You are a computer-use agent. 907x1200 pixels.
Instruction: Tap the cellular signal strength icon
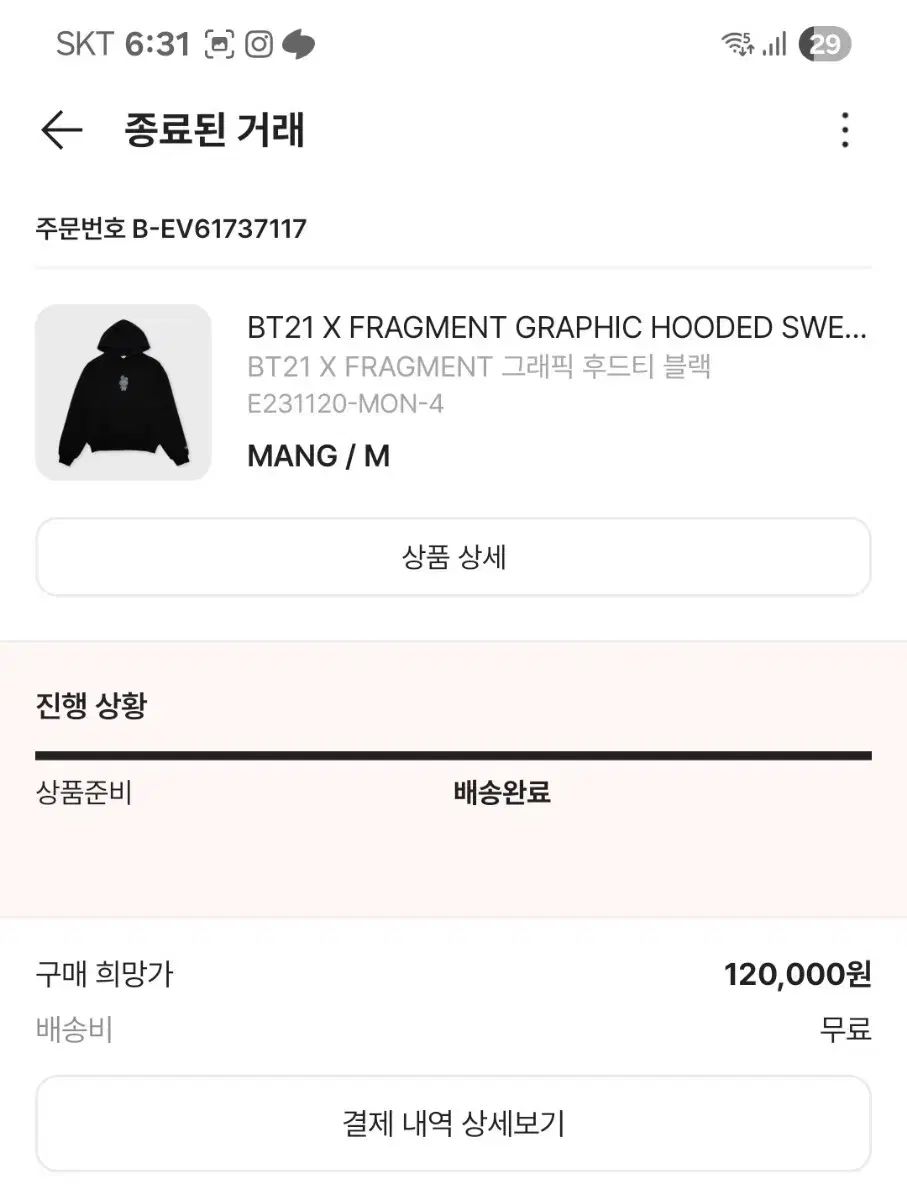coord(776,44)
